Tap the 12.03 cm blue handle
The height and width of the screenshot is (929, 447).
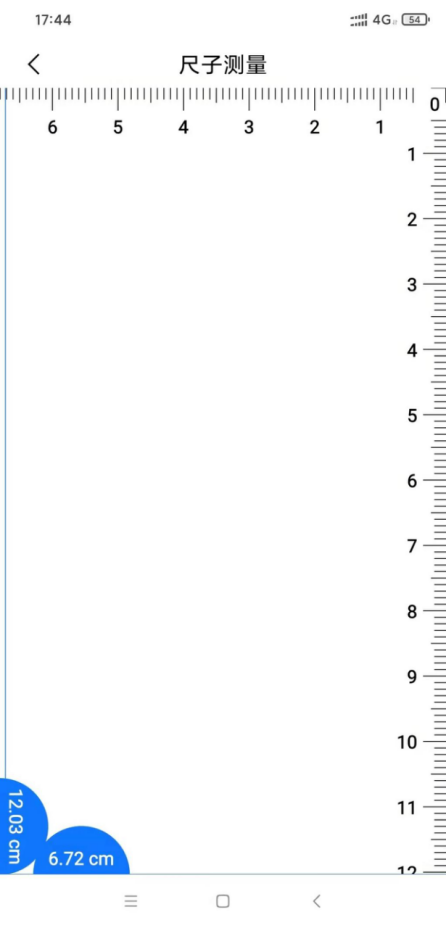point(19,826)
